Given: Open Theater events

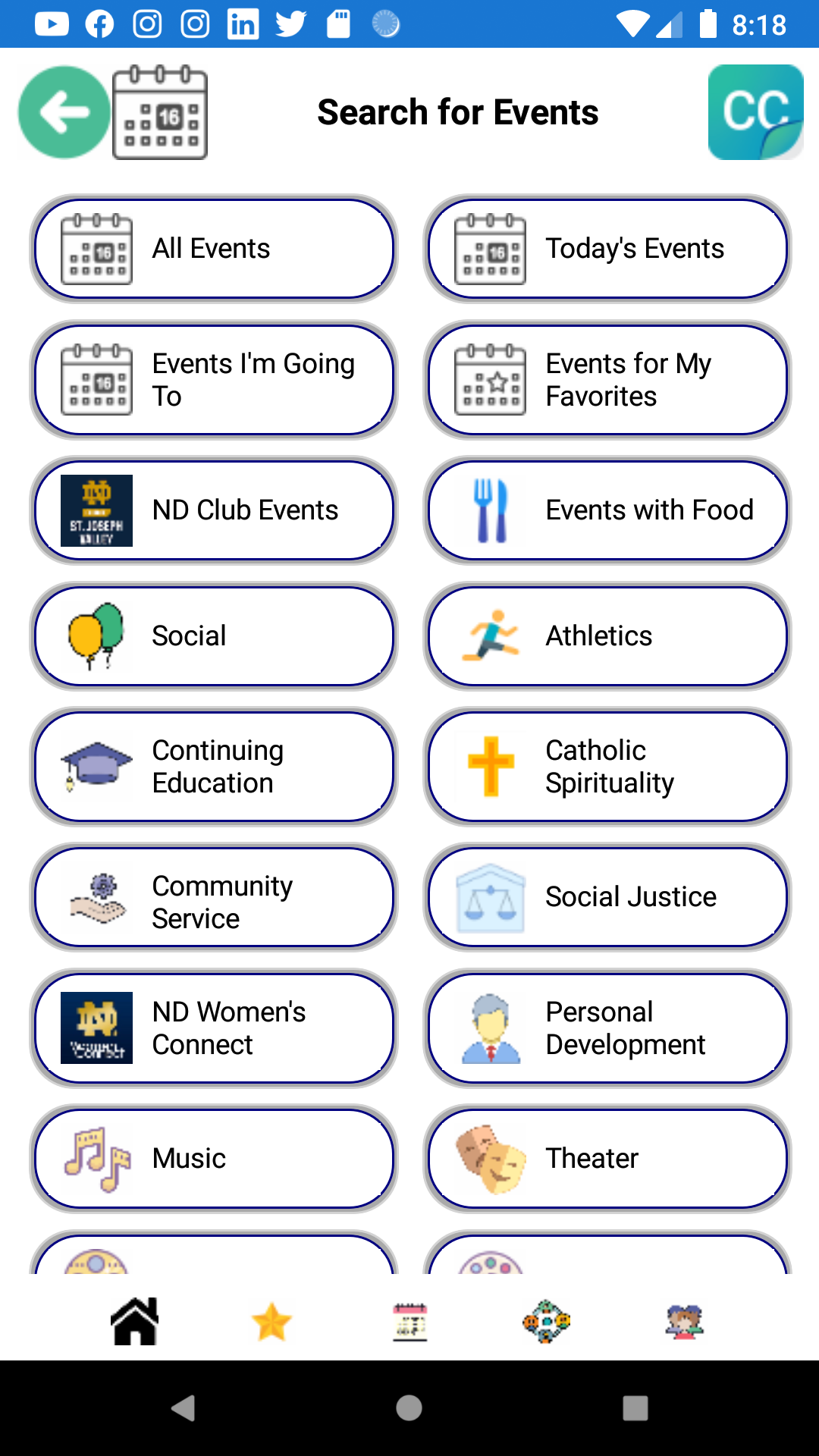Looking at the screenshot, I should (607, 1159).
